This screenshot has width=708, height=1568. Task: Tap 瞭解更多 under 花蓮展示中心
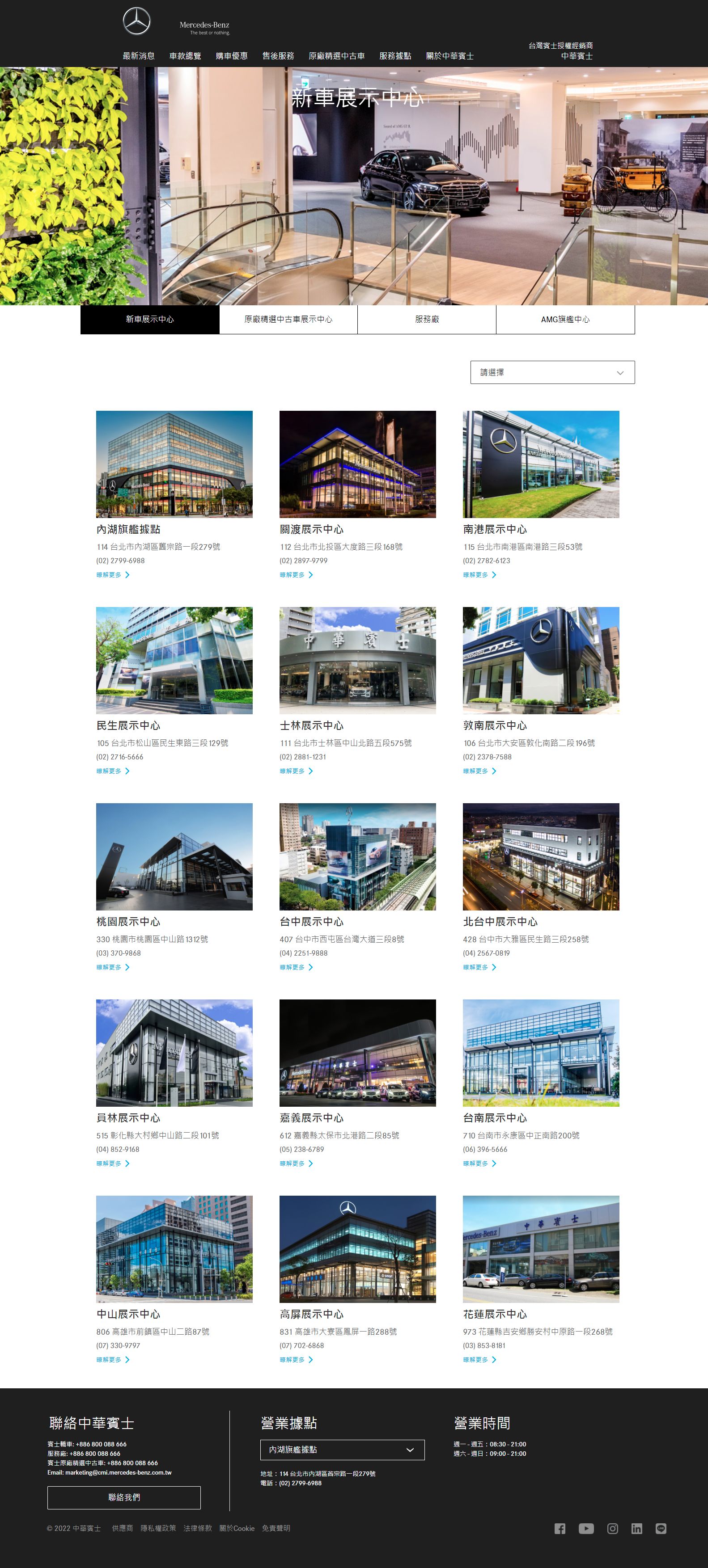click(479, 1359)
